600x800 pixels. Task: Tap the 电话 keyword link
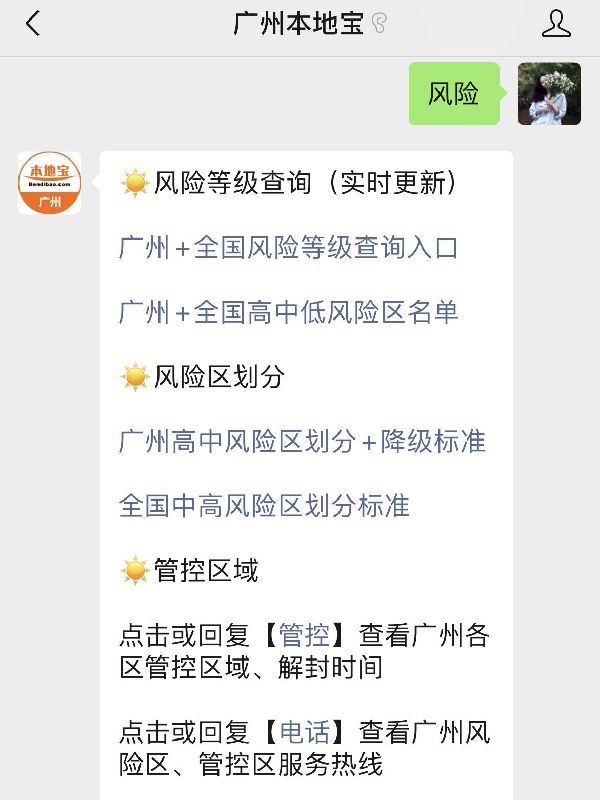point(303,732)
